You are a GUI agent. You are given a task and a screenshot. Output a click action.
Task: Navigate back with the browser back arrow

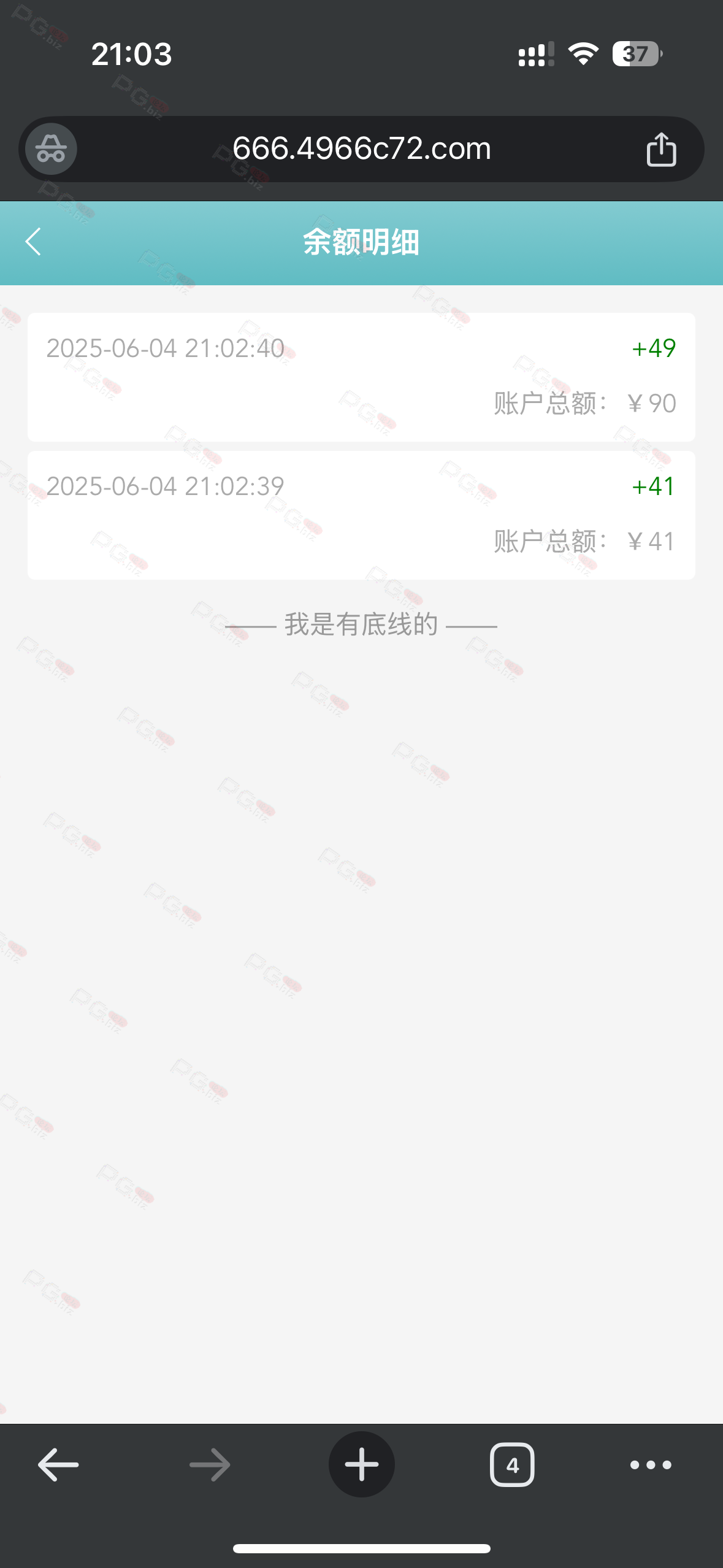click(58, 1465)
